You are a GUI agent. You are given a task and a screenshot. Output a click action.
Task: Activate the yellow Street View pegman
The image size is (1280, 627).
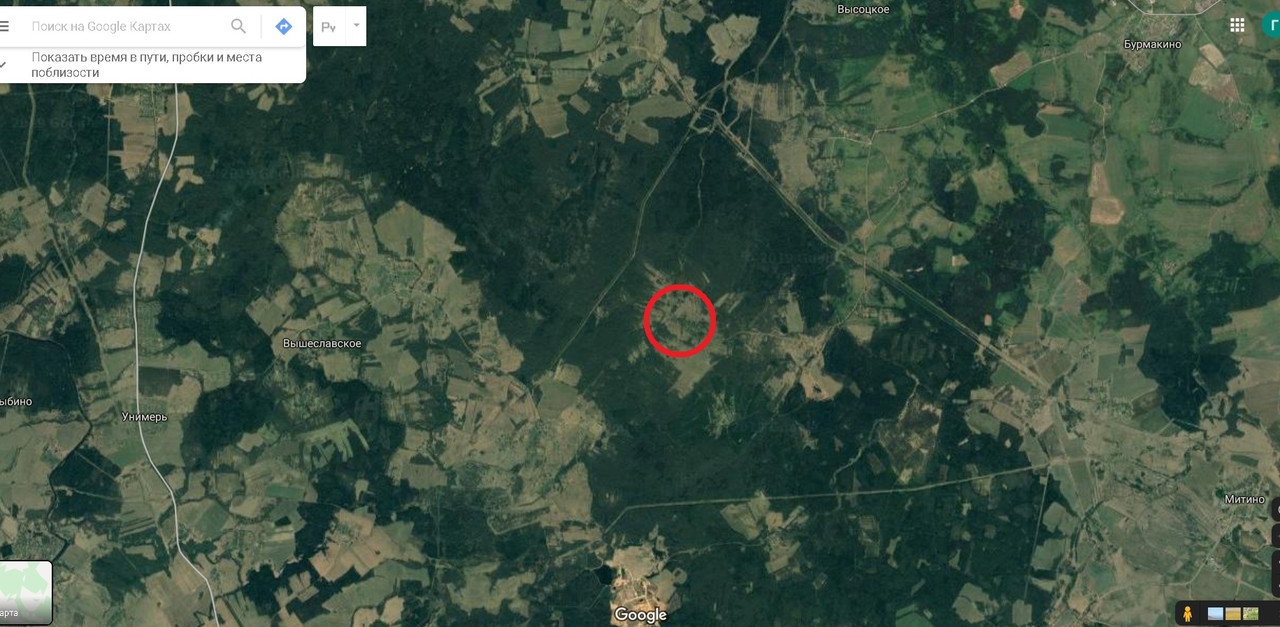pos(1187,613)
